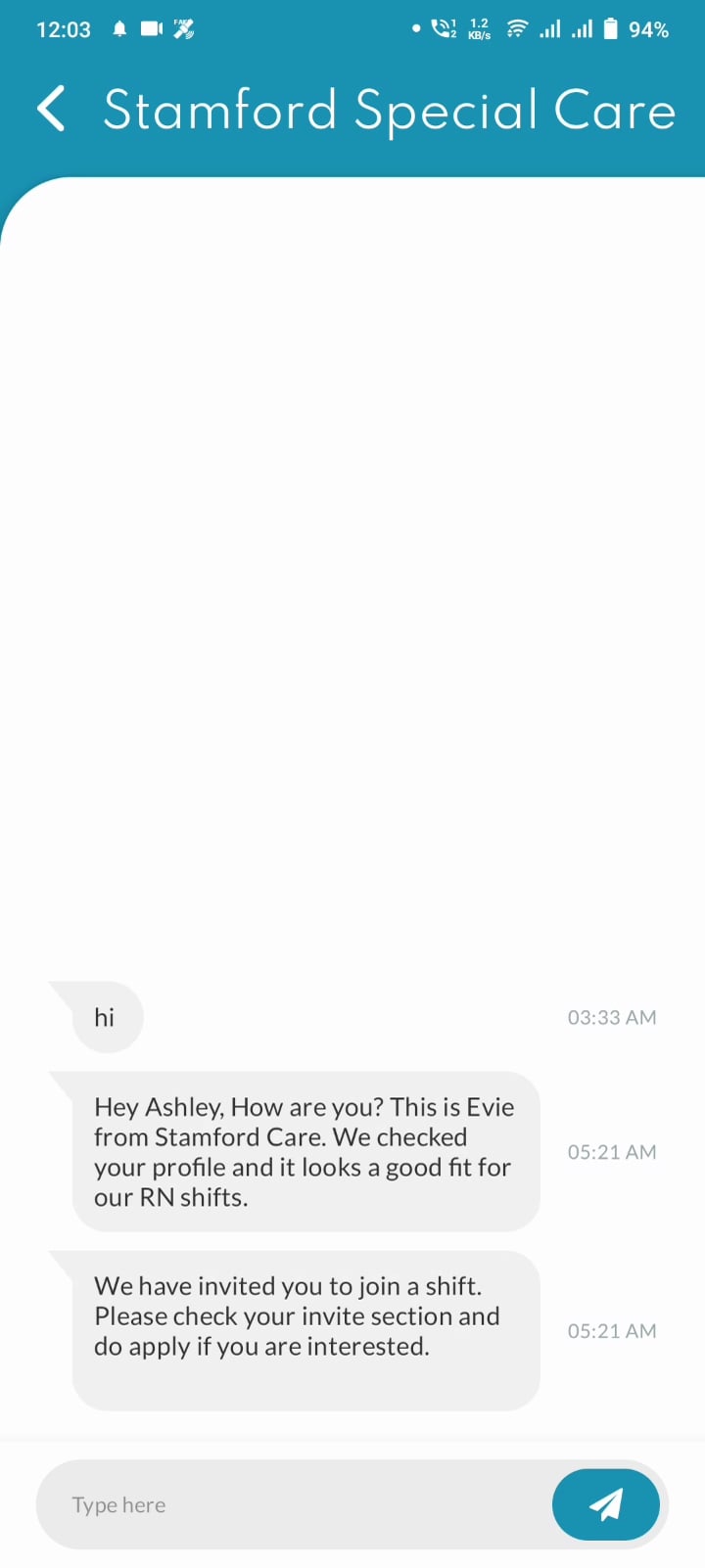Image resolution: width=705 pixels, height=1568 pixels.
Task: Go back from Stamford Special Care chat
Action: coord(51,109)
